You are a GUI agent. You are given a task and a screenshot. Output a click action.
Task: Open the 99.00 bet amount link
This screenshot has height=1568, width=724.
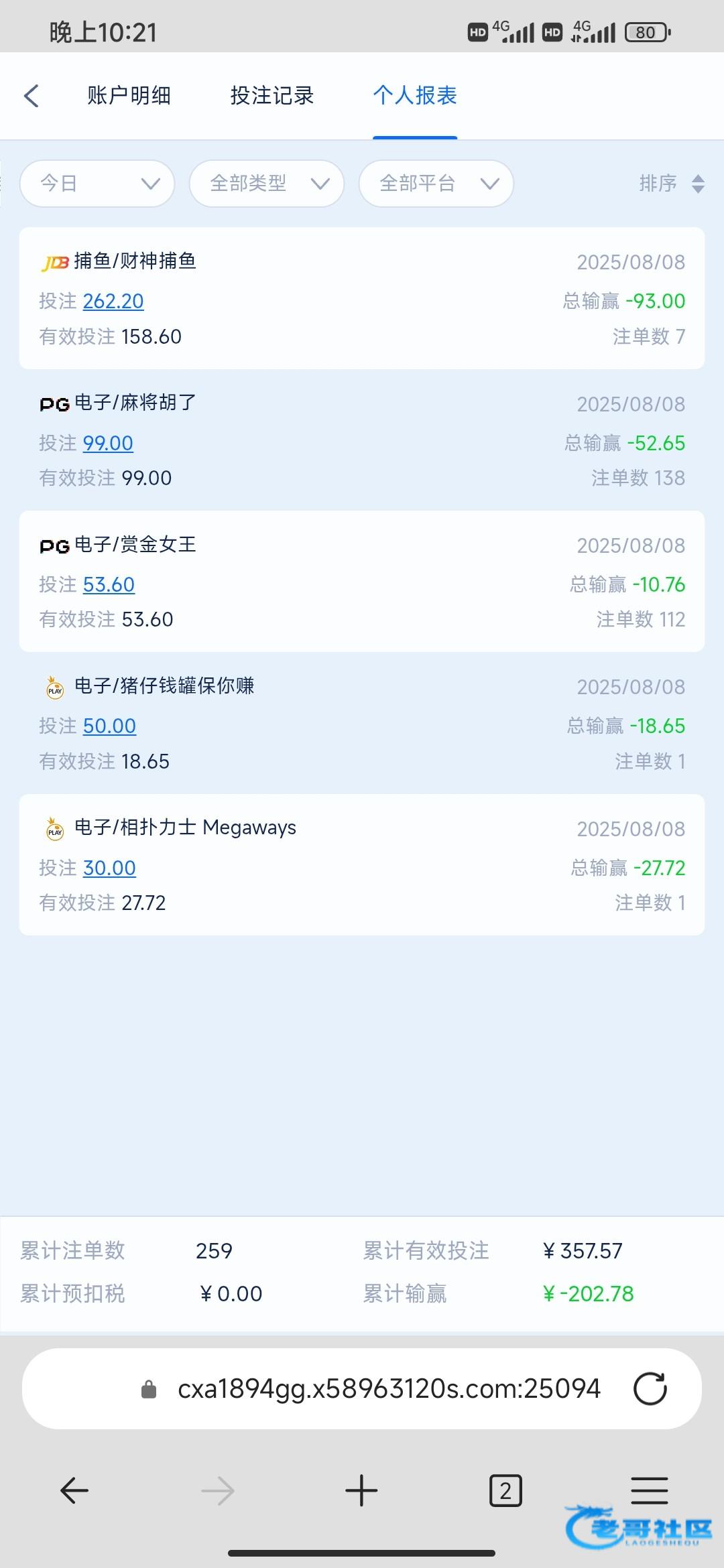(108, 443)
